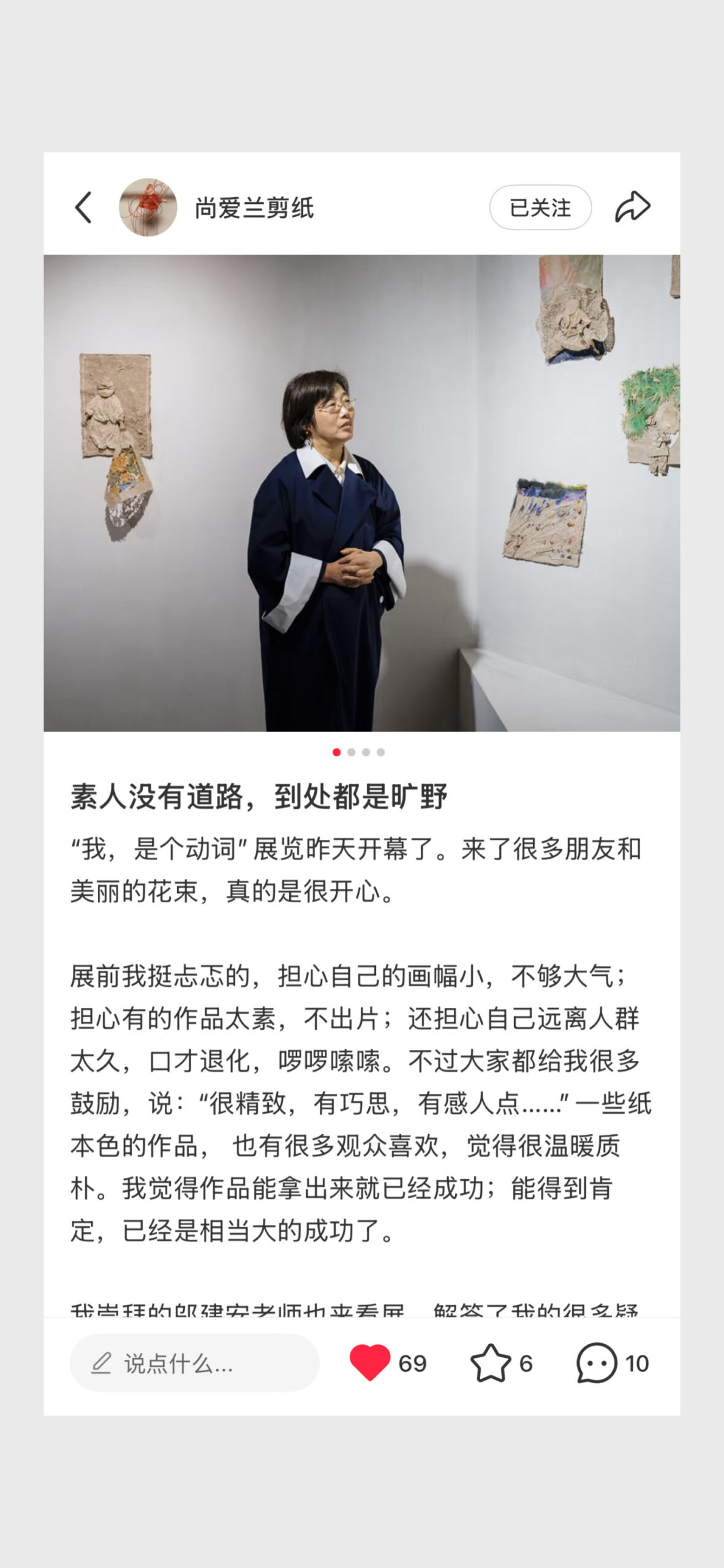The width and height of the screenshot is (724, 1568).
Task: Open the author name 尚爱兰剪纸
Action: (254, 208)
